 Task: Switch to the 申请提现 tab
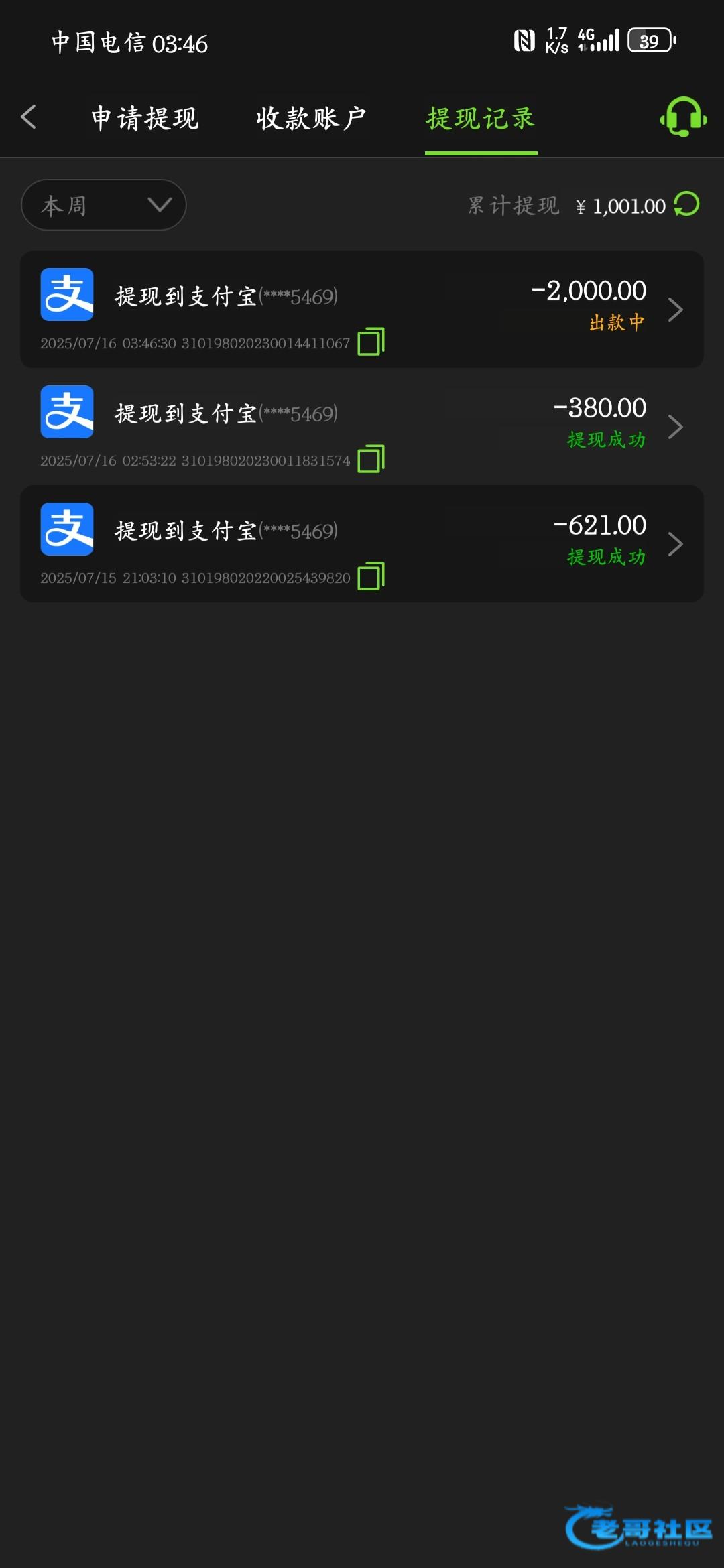145,119
